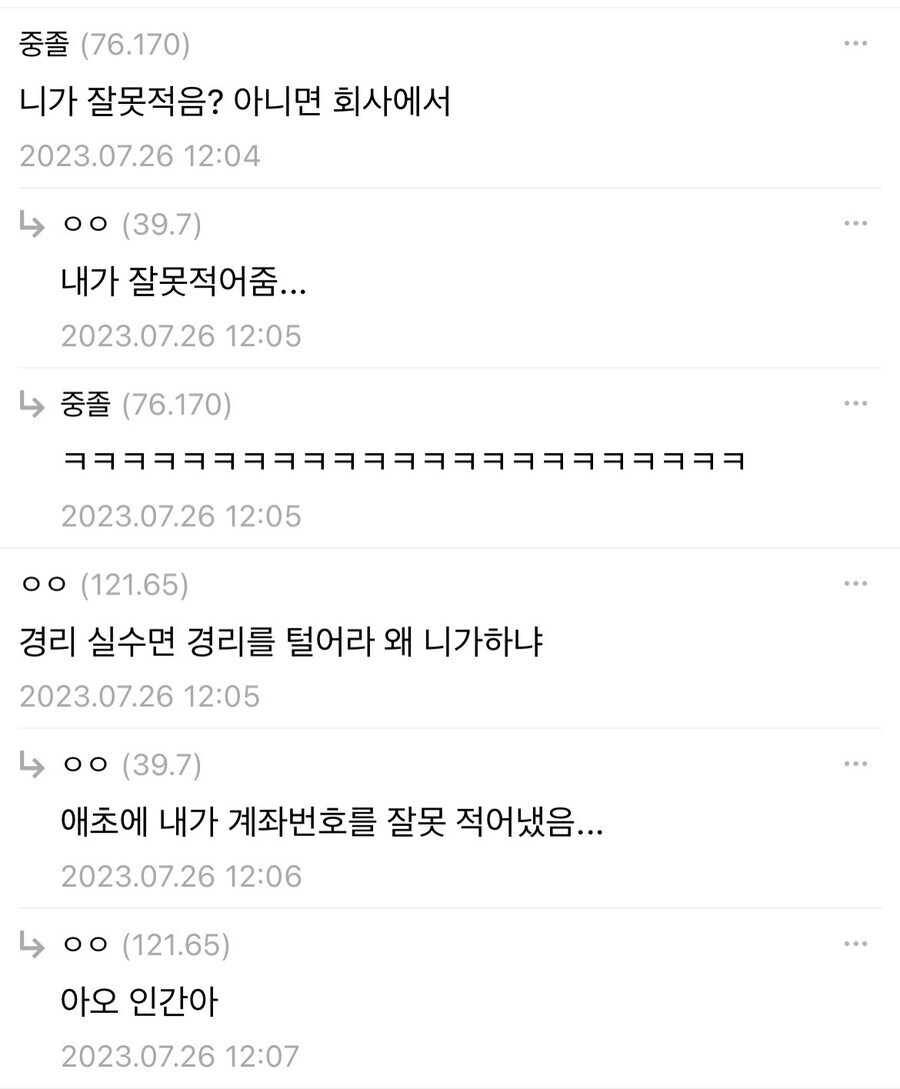Open the options menu on 중졸's first comment
The image size is (900, 1089).
857,43
